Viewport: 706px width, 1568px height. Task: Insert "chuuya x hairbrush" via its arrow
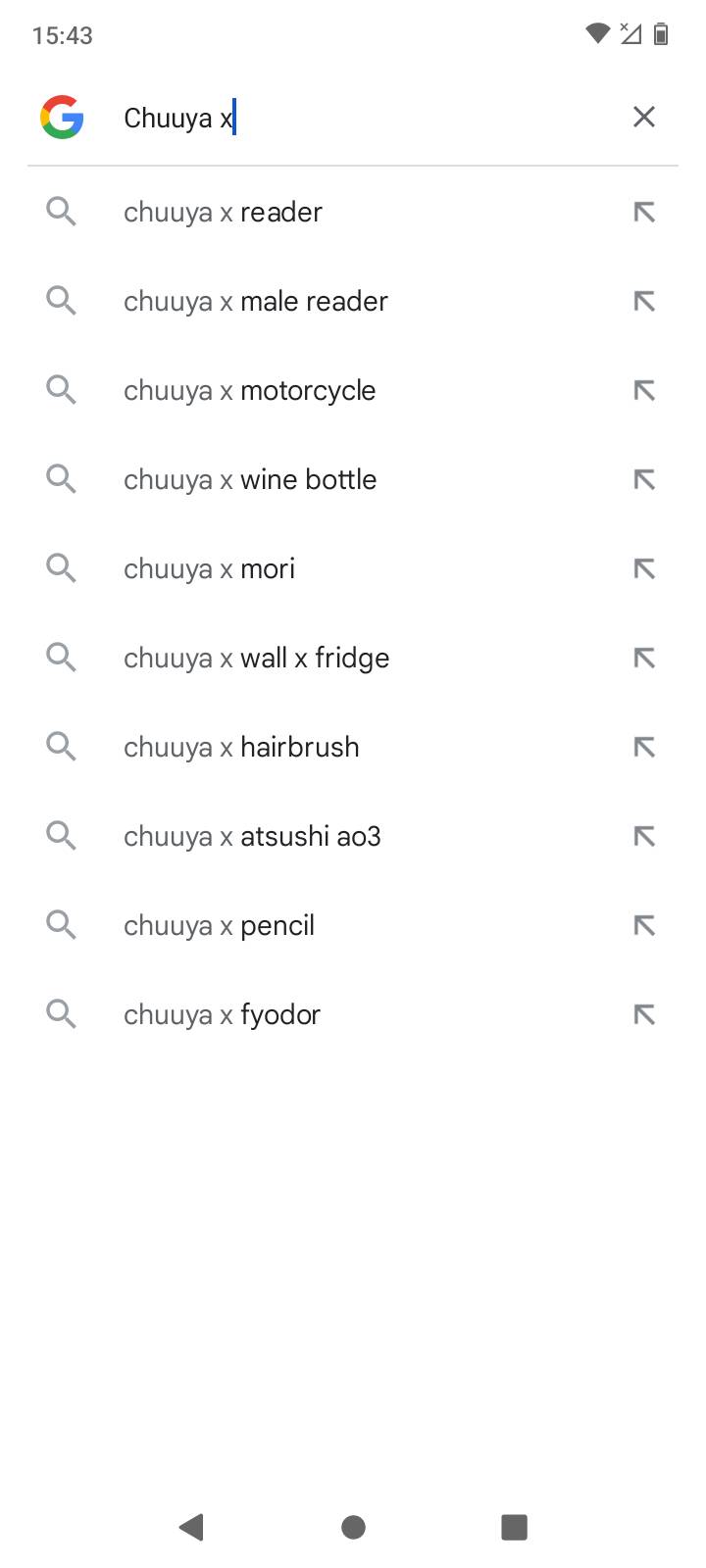[x=643, y=747]
